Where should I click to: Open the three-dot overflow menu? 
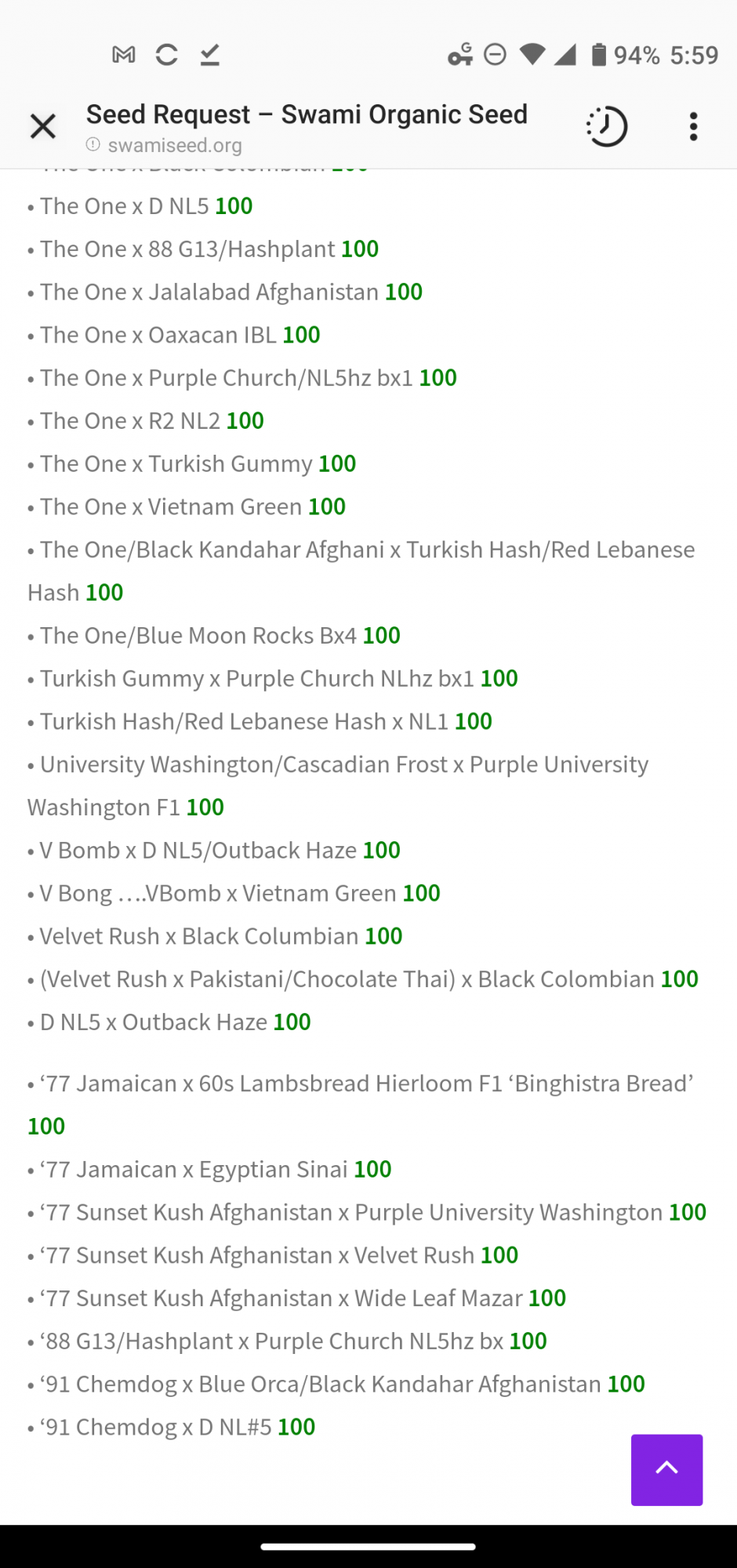tap(693, 126)
